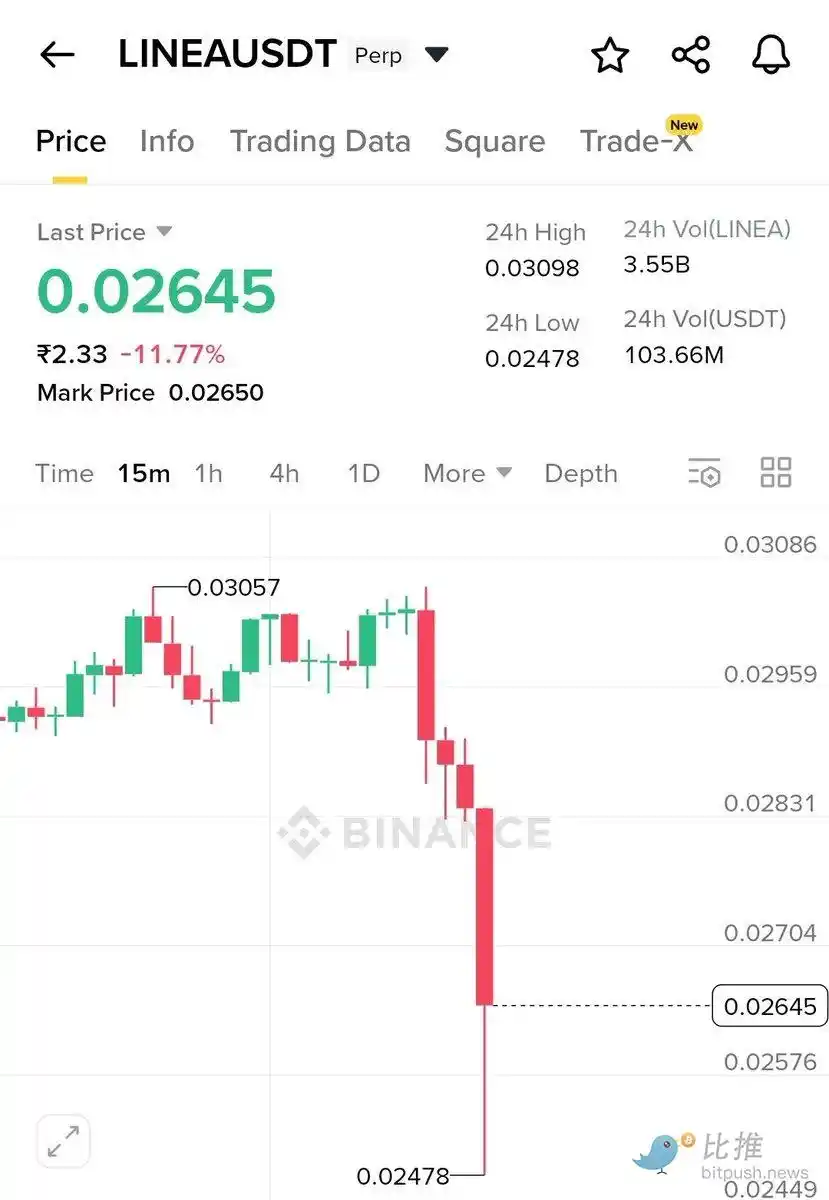Switch to the Trading Data tab
Viewport: 829px width, 1200px height.
coord(320,142)
